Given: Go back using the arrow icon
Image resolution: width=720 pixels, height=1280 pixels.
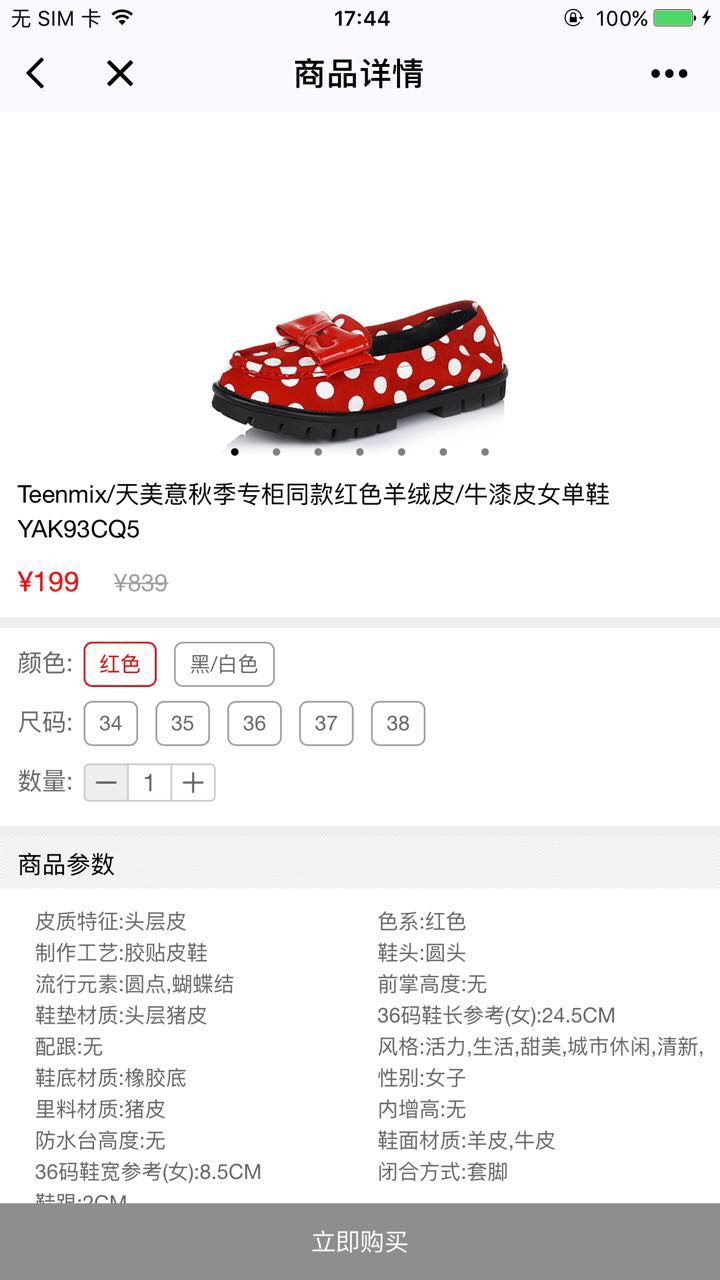Looking at the screenshot, I should [36, 73].
